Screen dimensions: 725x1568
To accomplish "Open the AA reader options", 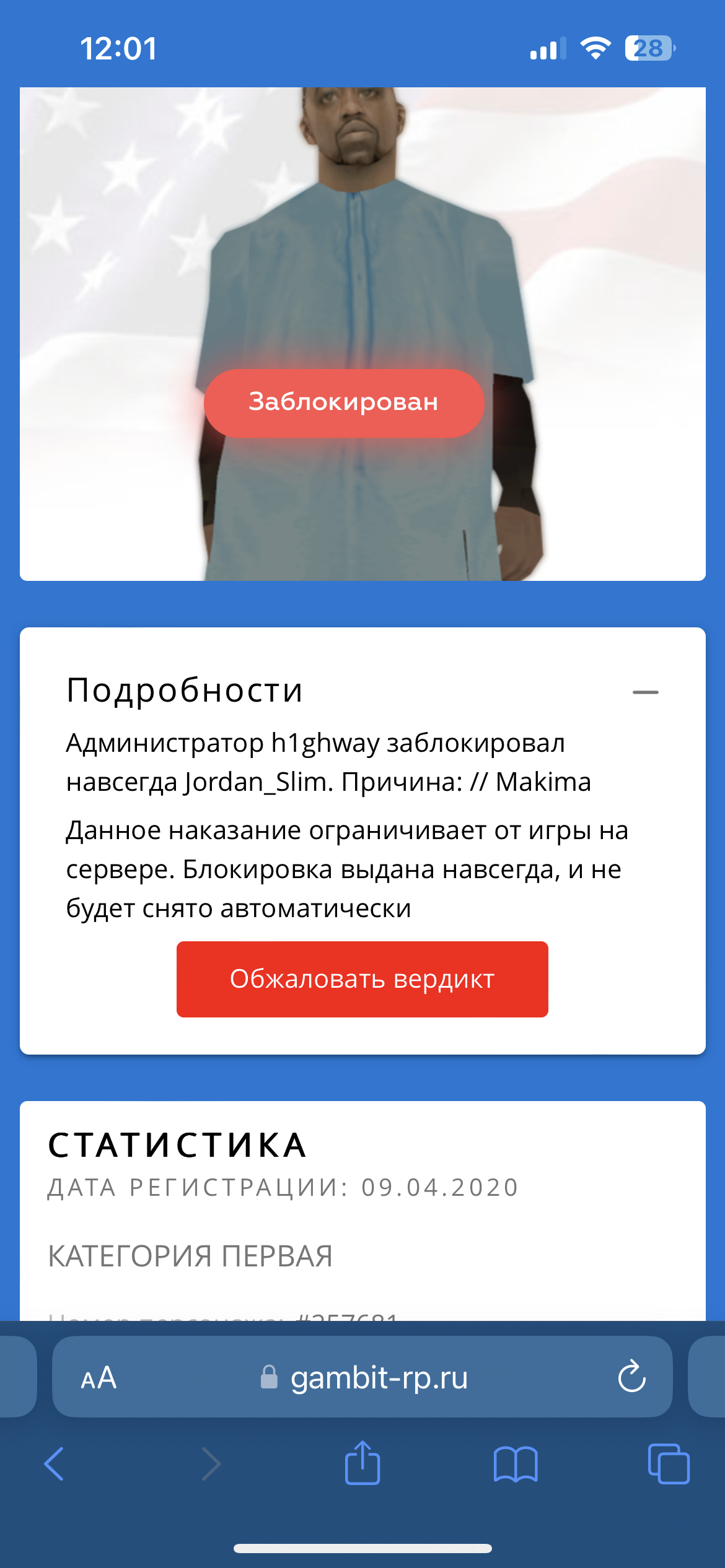I will point(99,1378).
